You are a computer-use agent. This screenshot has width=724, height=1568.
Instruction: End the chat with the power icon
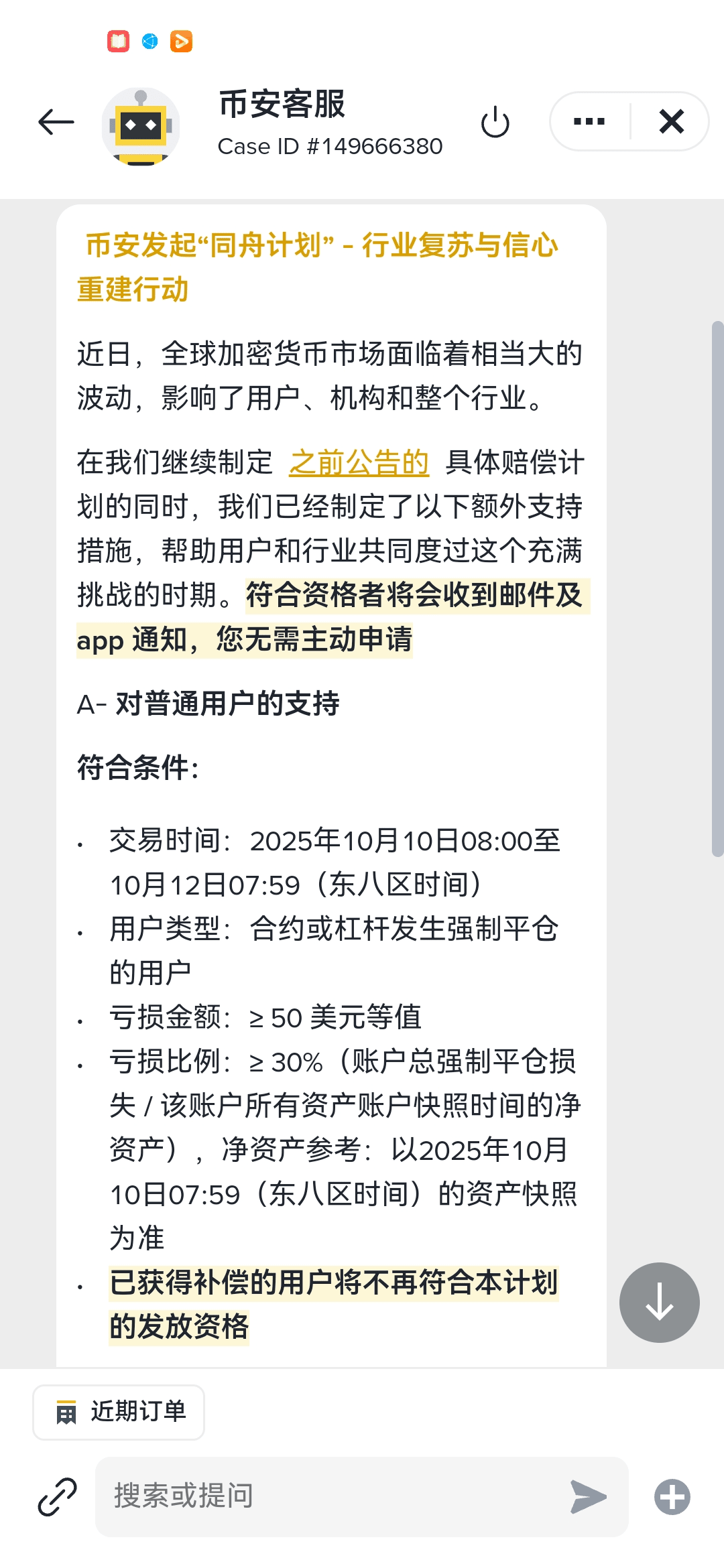(x=495, y=123)
